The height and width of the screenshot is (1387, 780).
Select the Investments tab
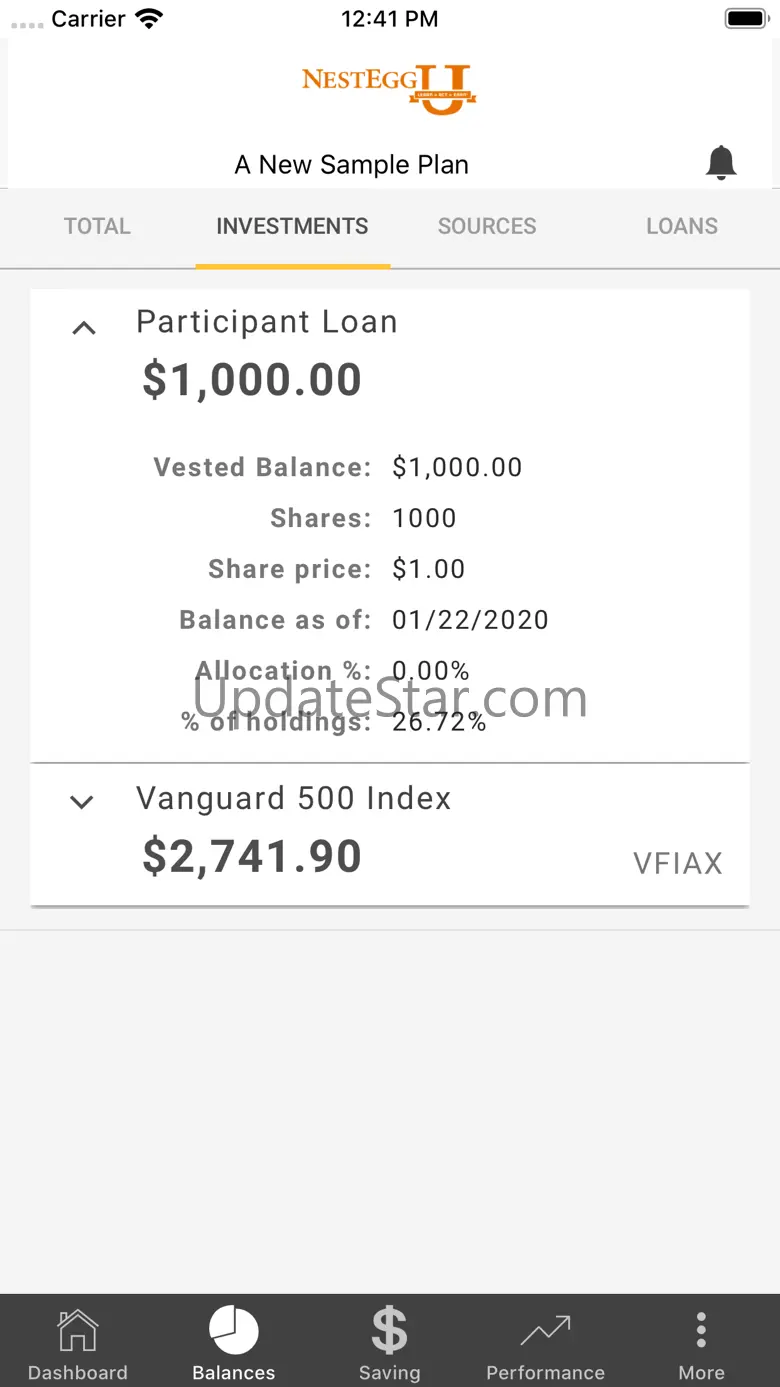pos(292,226)
